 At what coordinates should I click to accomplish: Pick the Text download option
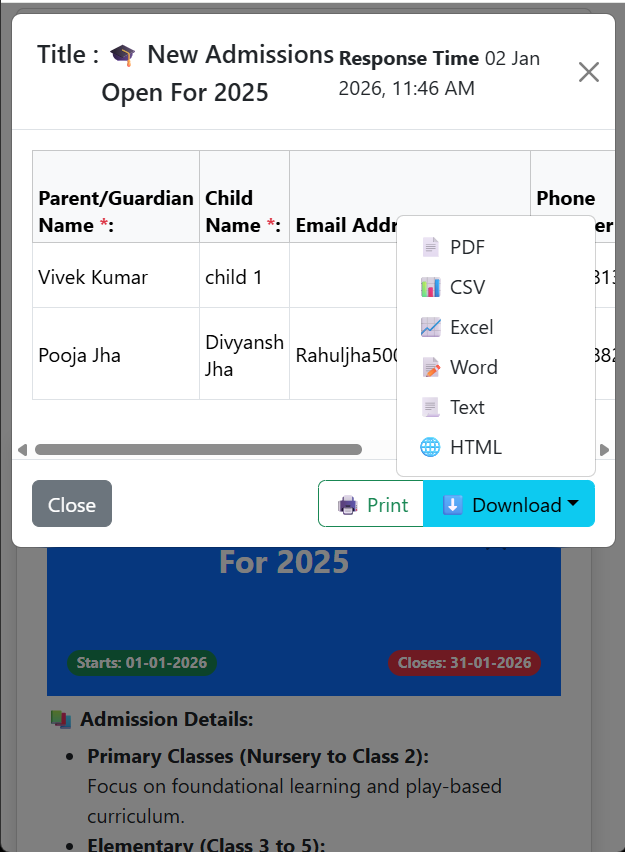(x=466, y=407)
